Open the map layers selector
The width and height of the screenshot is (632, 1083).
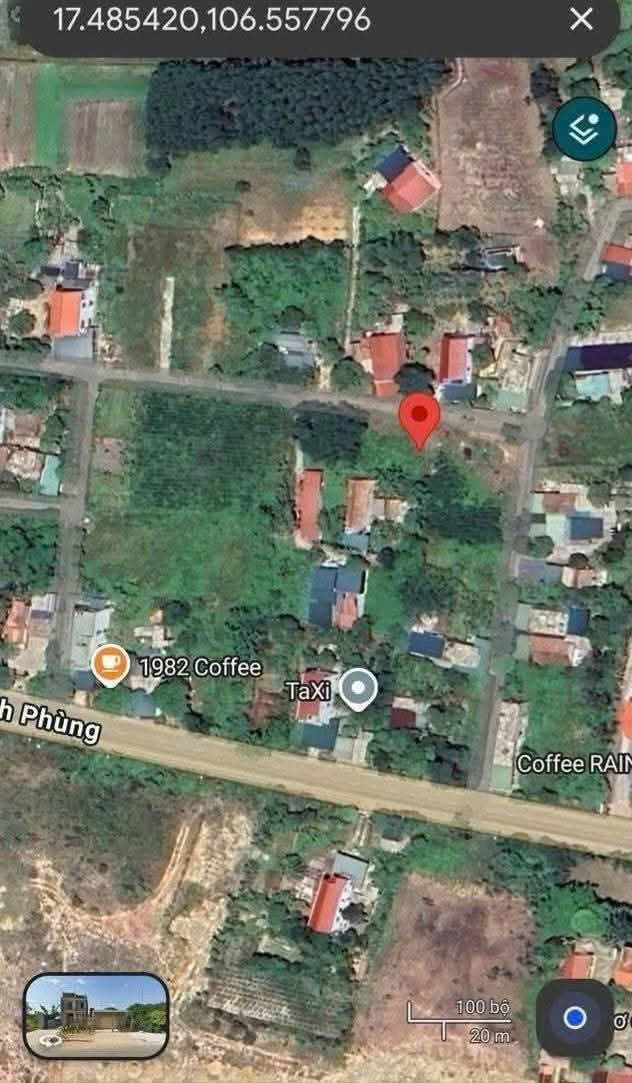584,129
